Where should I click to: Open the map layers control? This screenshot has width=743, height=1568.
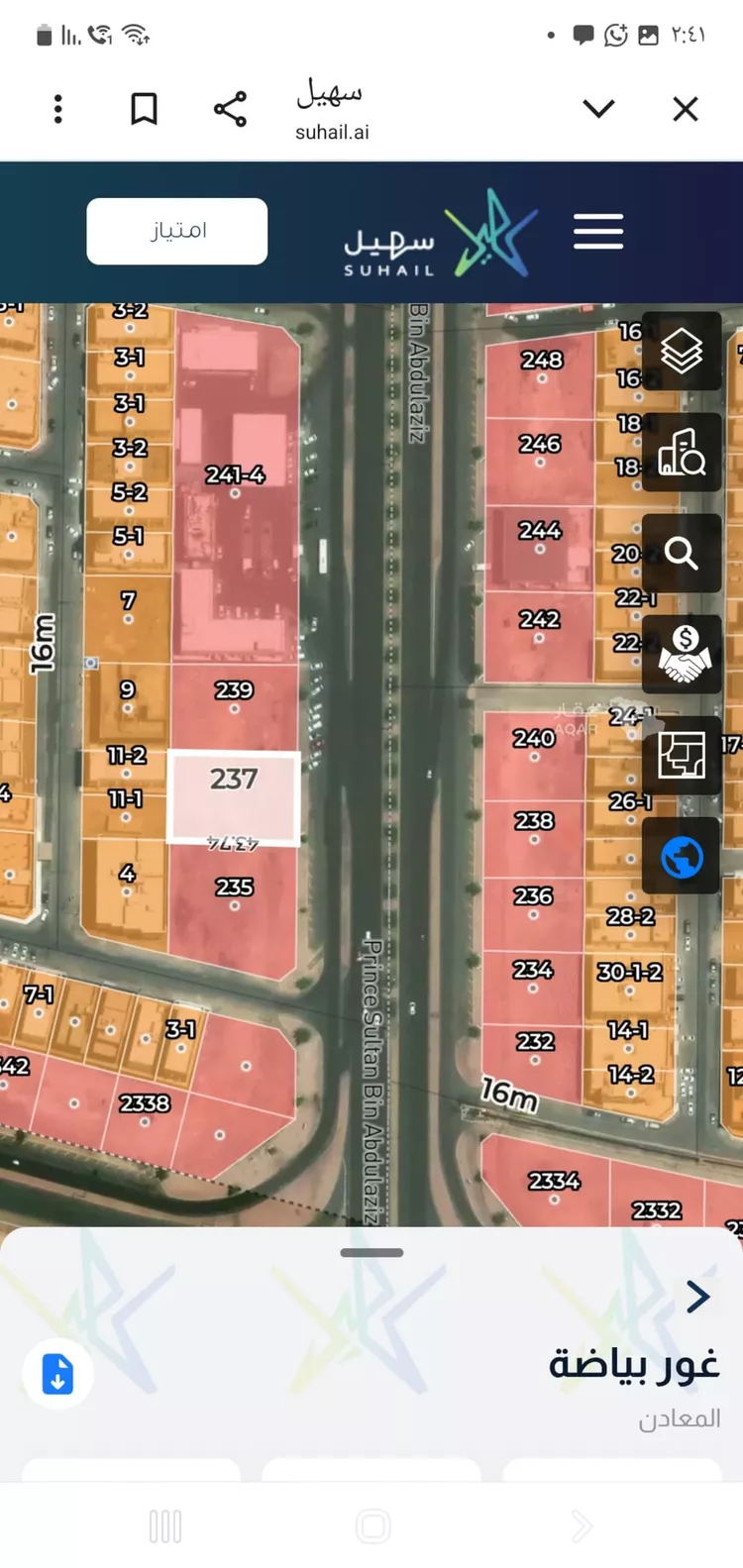pyautogui.click(x=682, y=351)
